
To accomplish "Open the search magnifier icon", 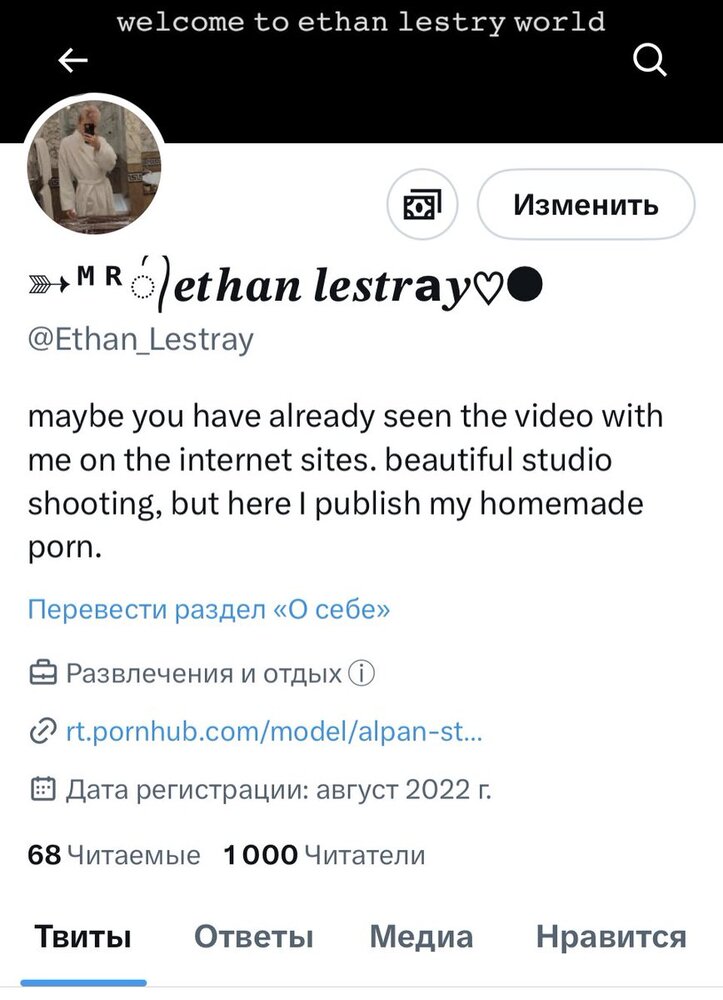I will click(650, 62).
